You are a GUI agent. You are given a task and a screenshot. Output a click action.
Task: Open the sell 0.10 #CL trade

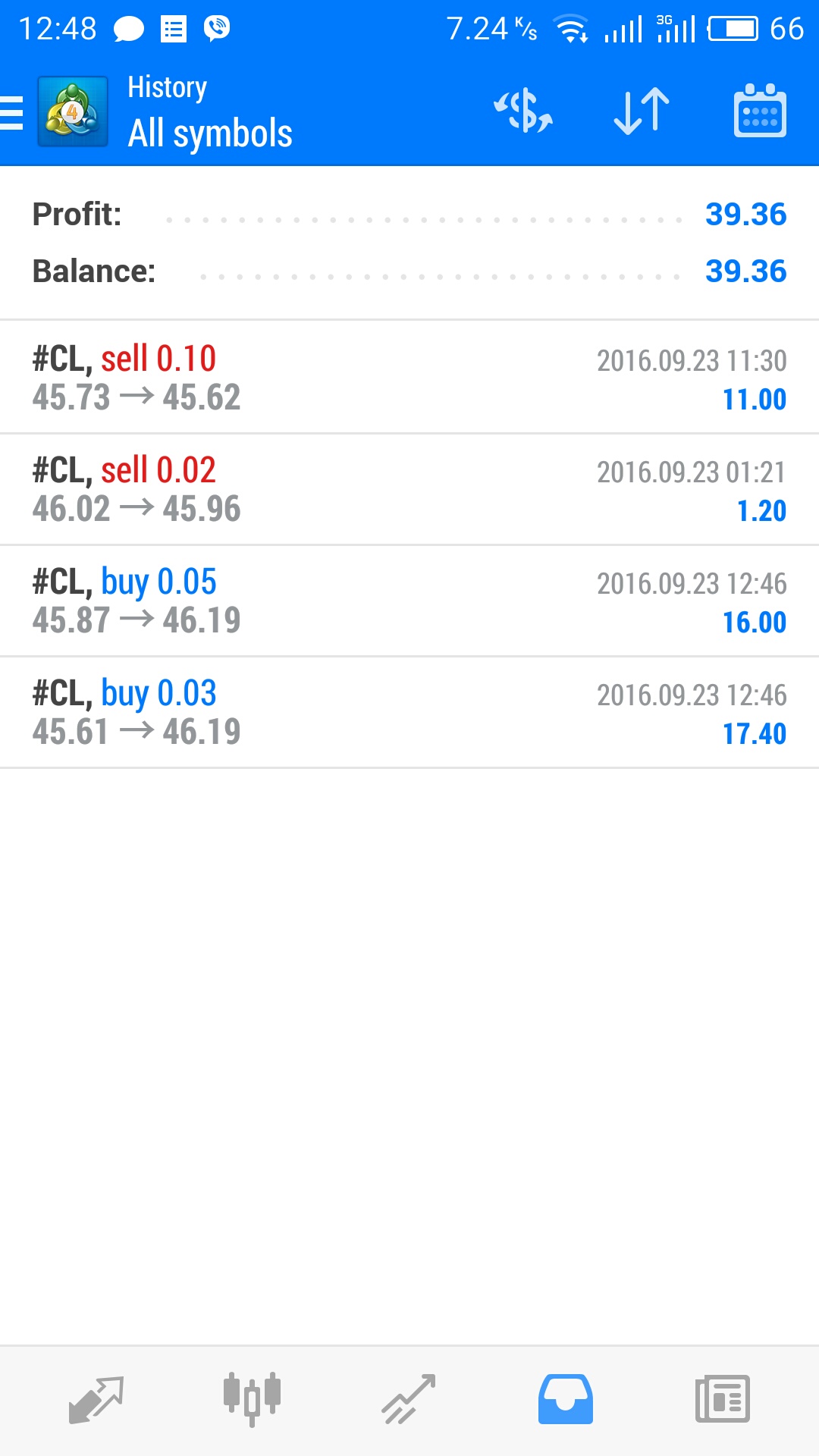tap(409, 378)
